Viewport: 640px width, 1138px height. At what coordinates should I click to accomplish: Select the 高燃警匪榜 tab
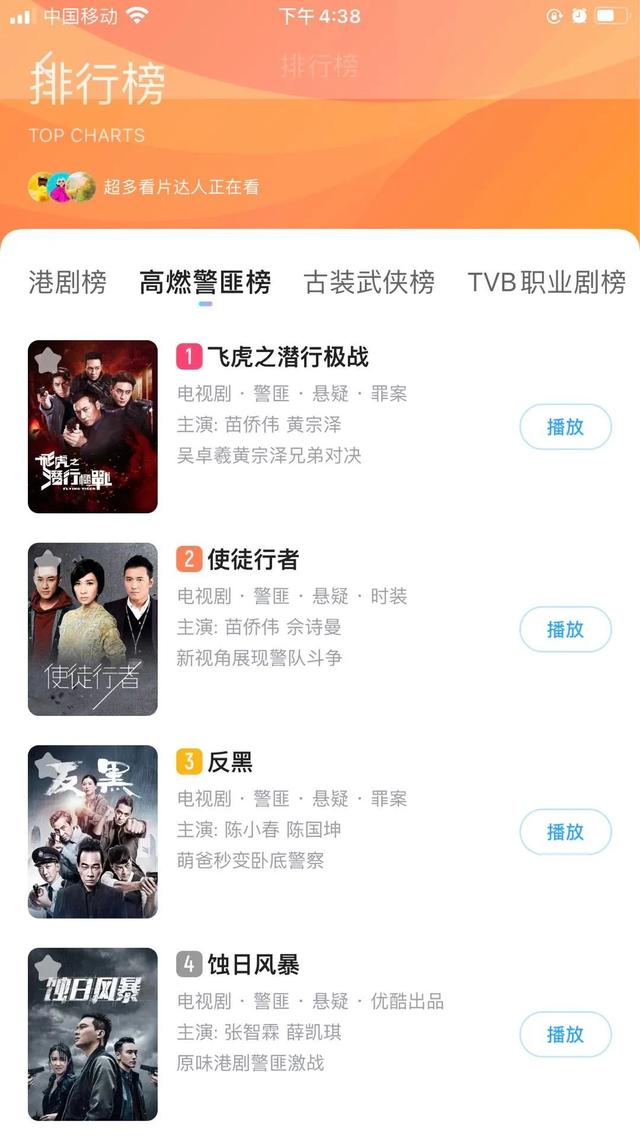click(205, 282)
